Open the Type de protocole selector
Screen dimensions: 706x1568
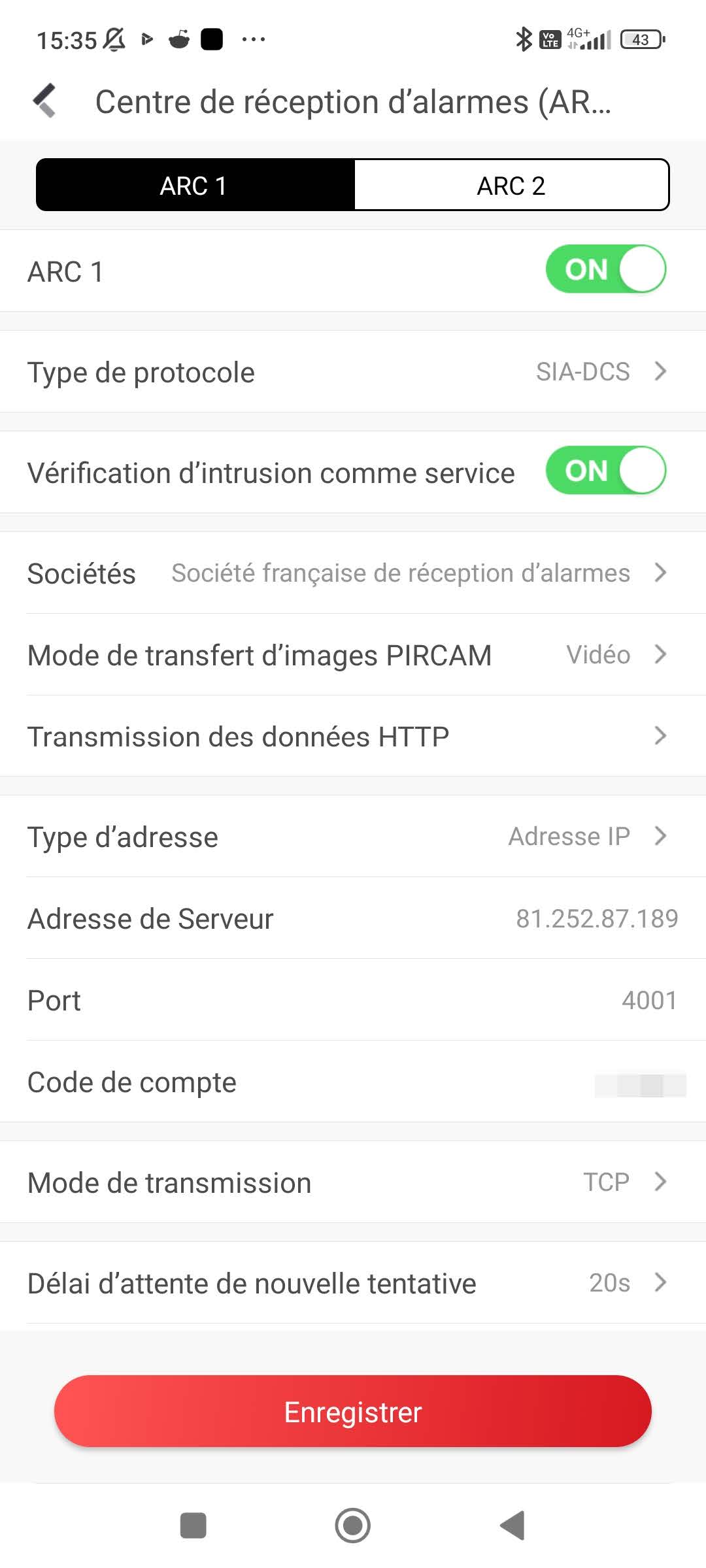click(353, 371)
